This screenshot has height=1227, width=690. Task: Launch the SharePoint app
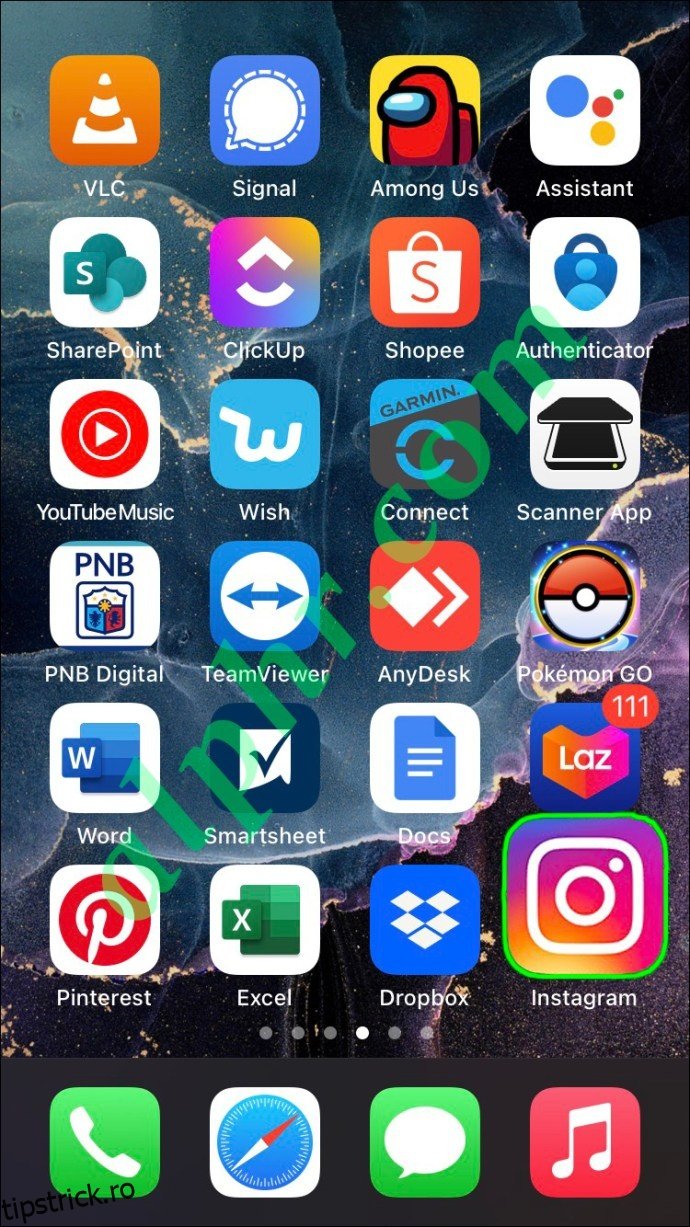(105, 272)
